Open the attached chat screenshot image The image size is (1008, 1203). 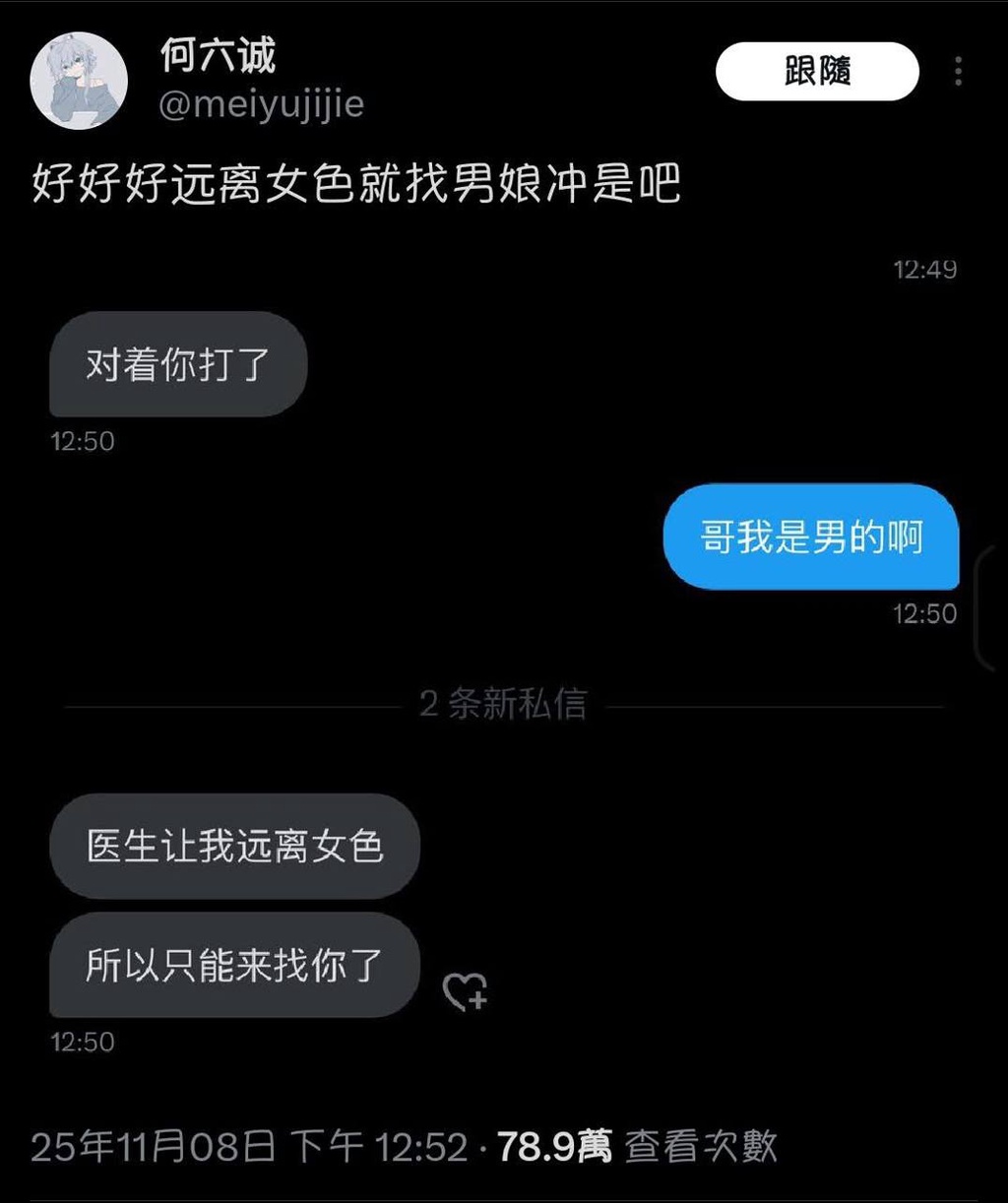point(502,650)
